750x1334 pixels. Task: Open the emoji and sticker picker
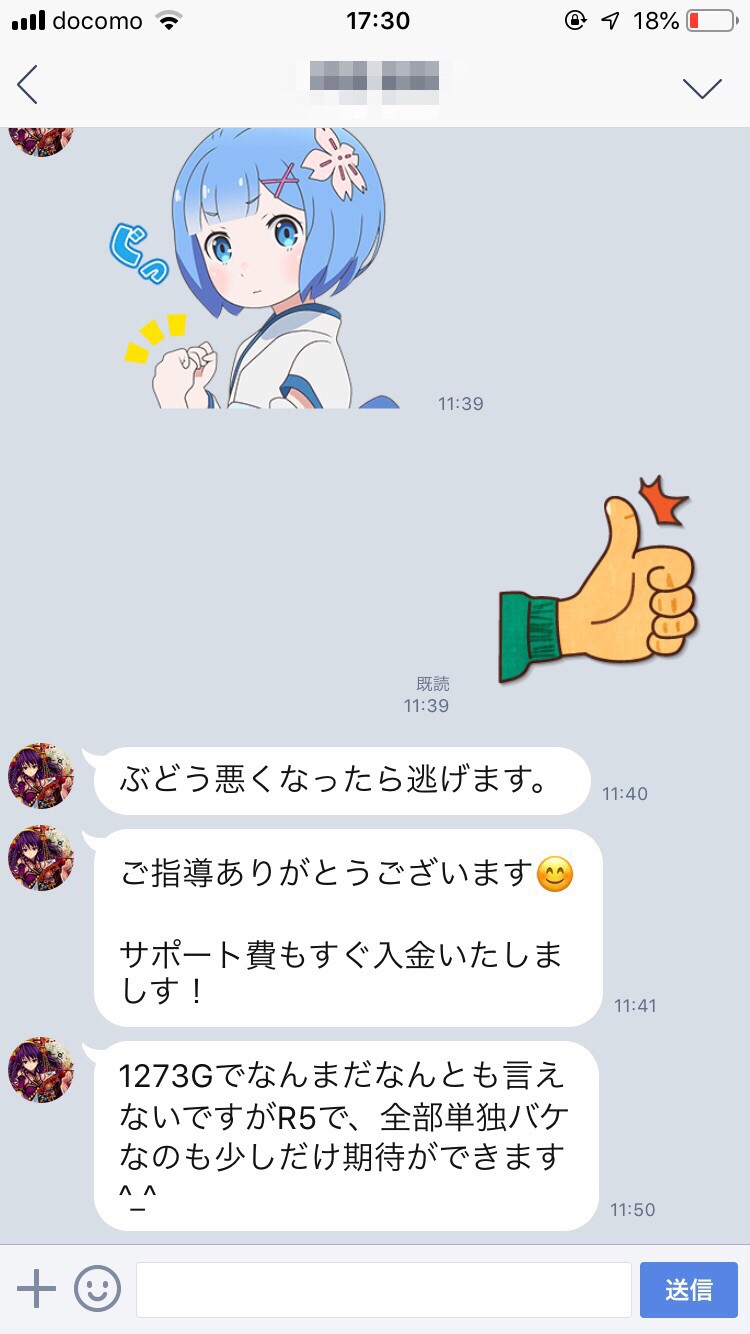pos(98,1290)
